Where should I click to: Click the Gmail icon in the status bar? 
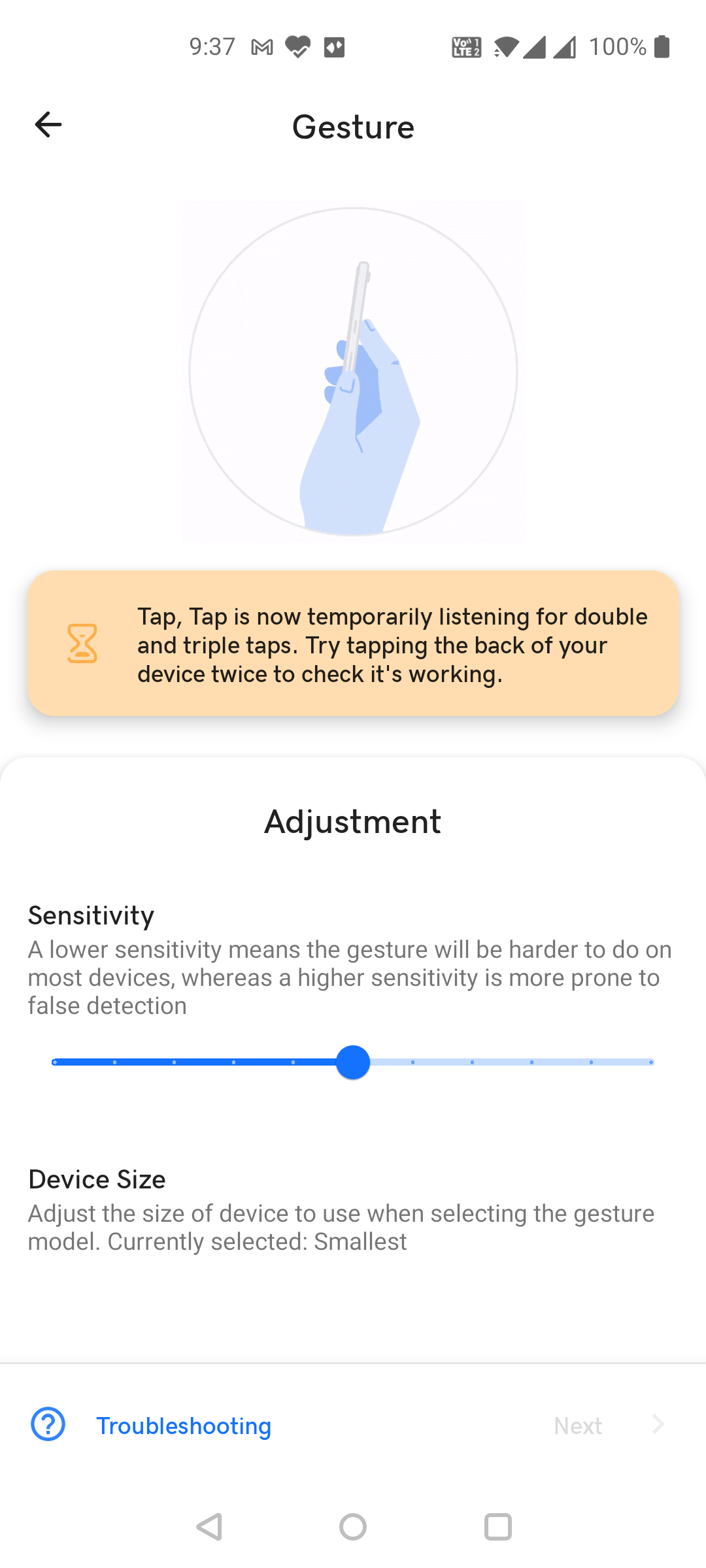(x=261, y=46)
